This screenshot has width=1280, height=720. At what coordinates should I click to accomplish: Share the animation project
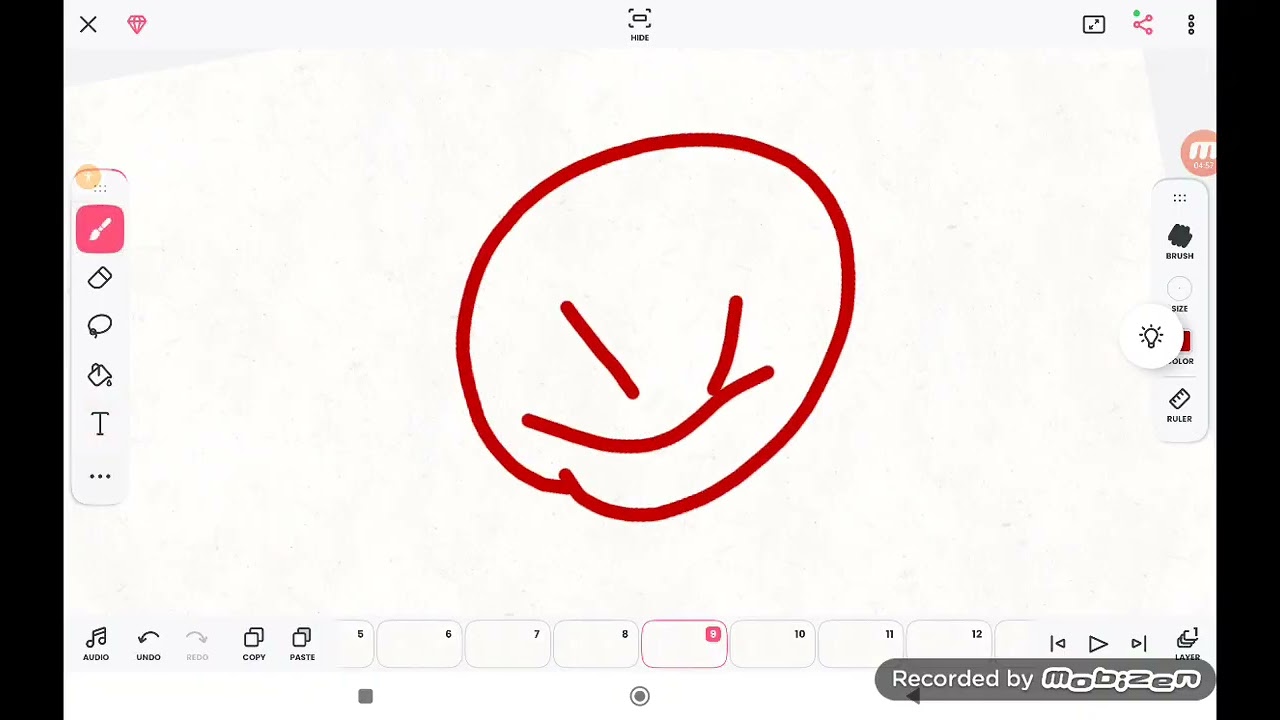[x=1143, y=24]
